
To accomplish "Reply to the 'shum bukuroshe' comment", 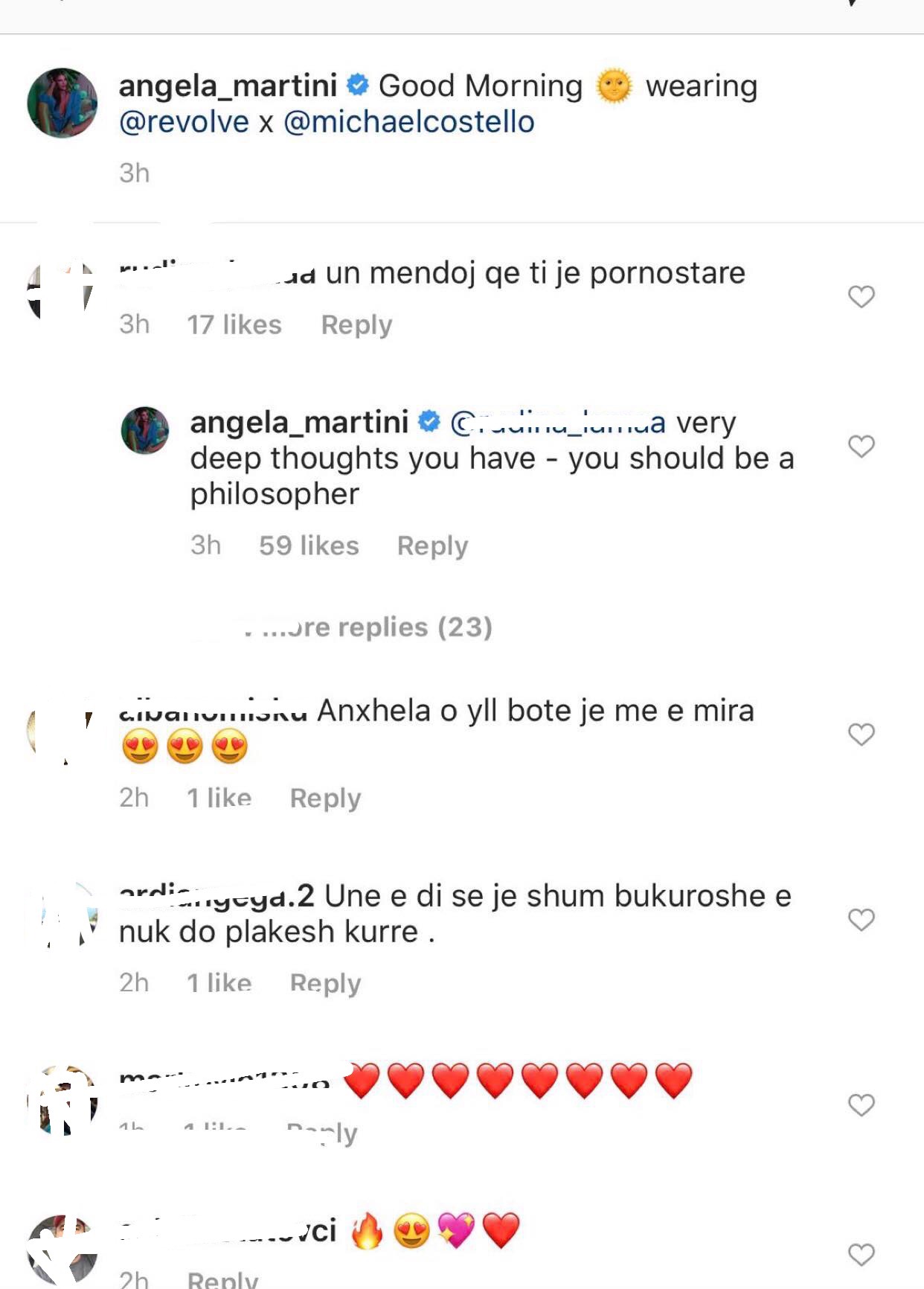I will (325, 984).
